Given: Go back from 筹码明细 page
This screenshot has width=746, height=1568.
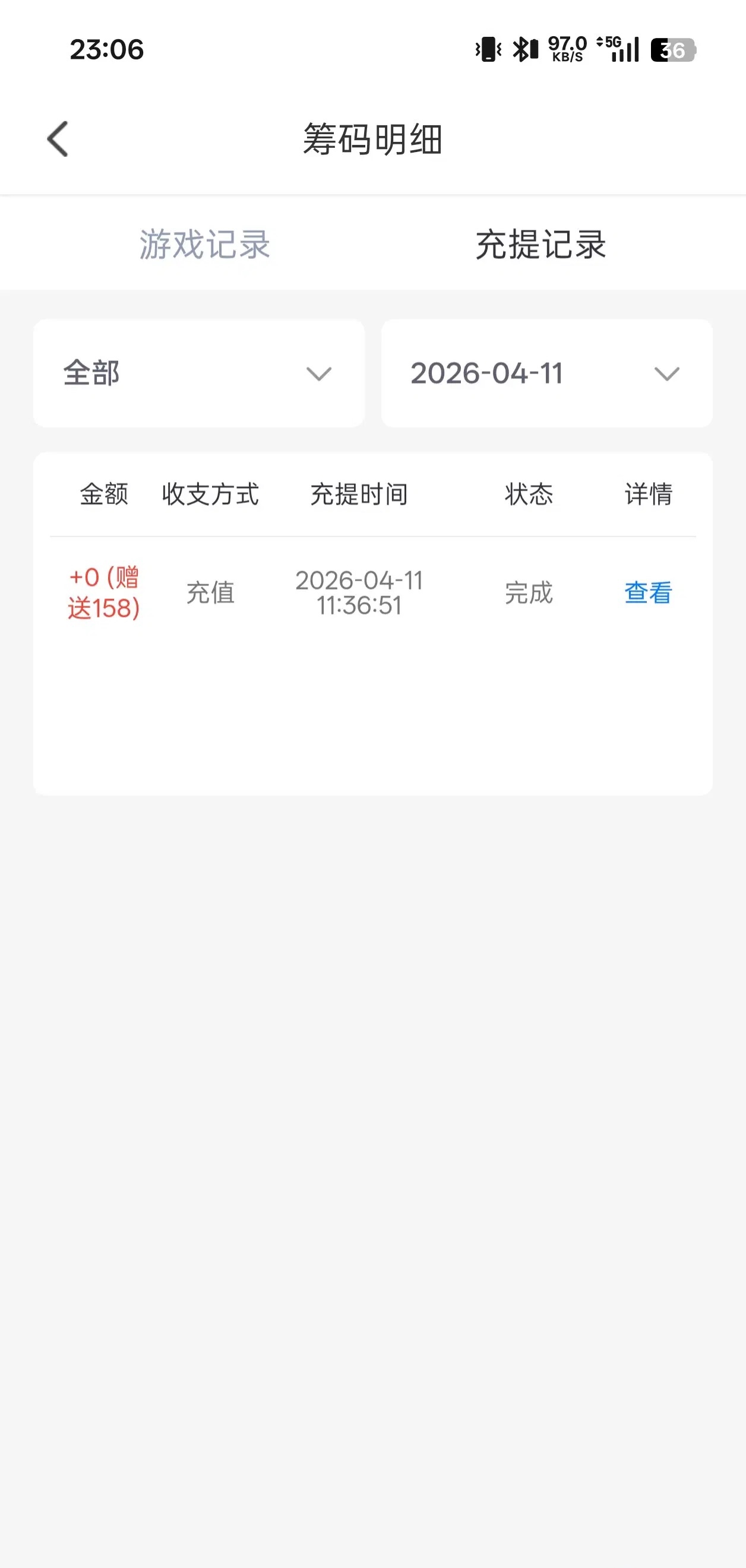Looking at the screenshot, I should point(58,139).
